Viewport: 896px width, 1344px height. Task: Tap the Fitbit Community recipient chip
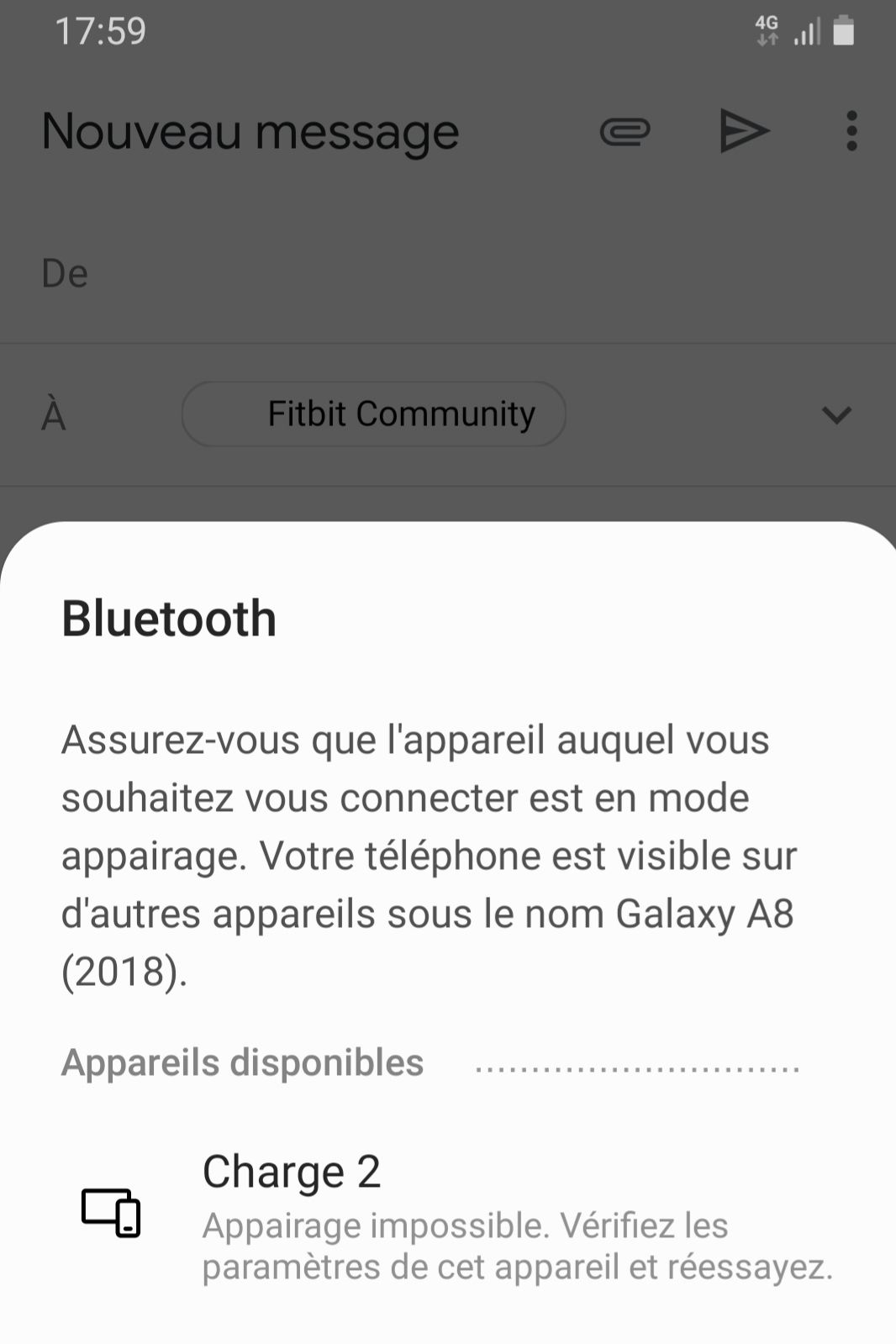point(374,414)
